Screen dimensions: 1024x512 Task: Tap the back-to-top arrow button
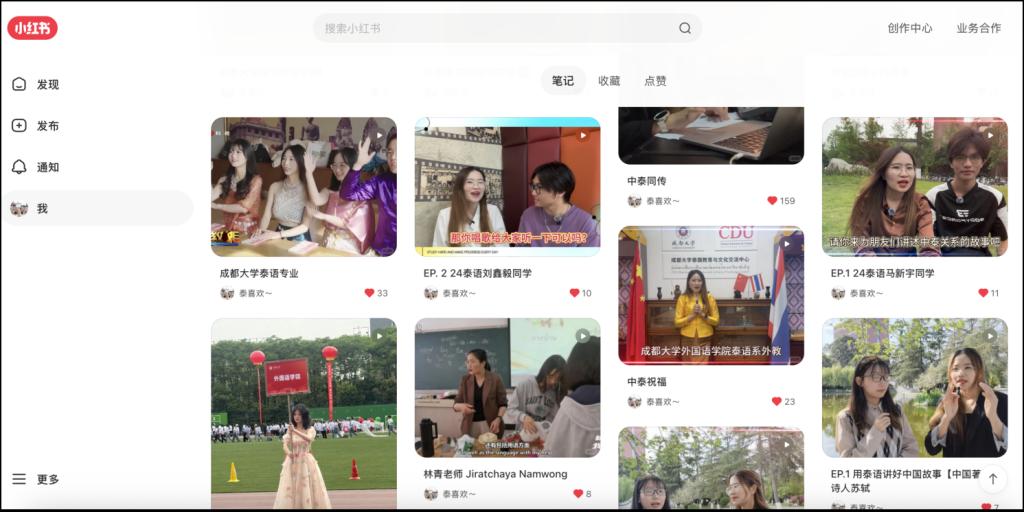pyautogui.click(x=992, y=479)
